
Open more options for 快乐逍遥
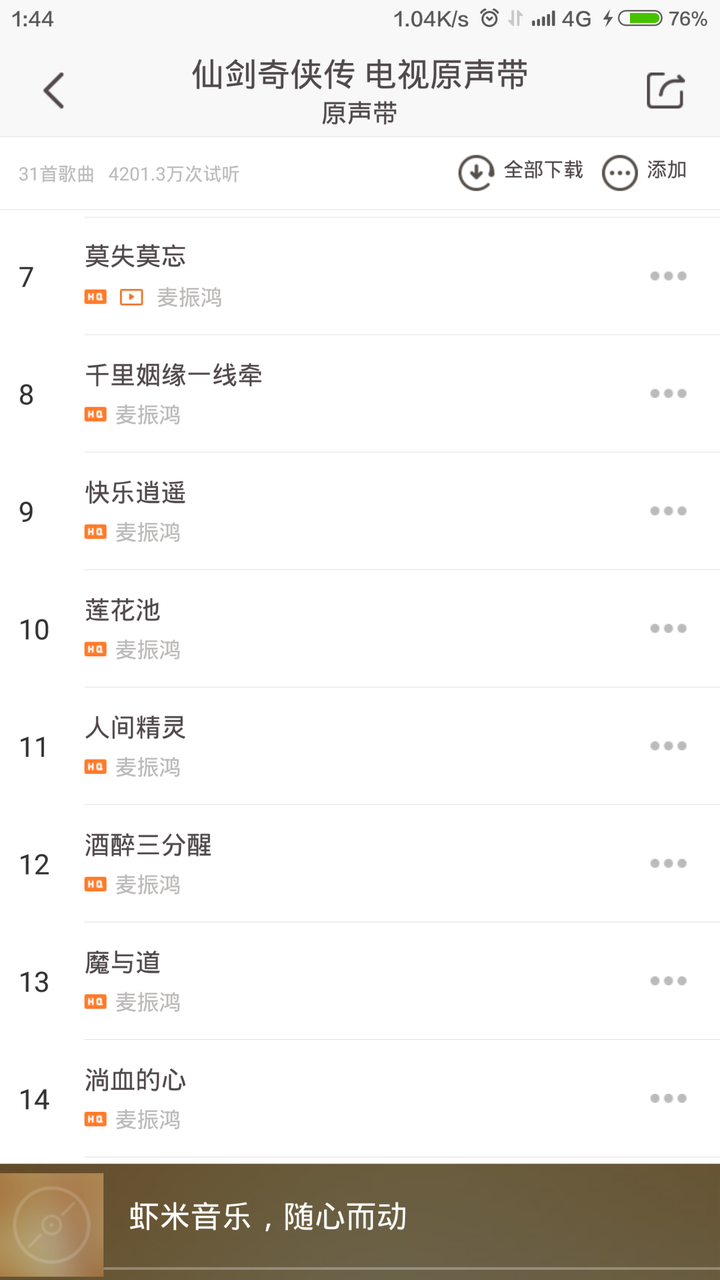coord(668,511)
